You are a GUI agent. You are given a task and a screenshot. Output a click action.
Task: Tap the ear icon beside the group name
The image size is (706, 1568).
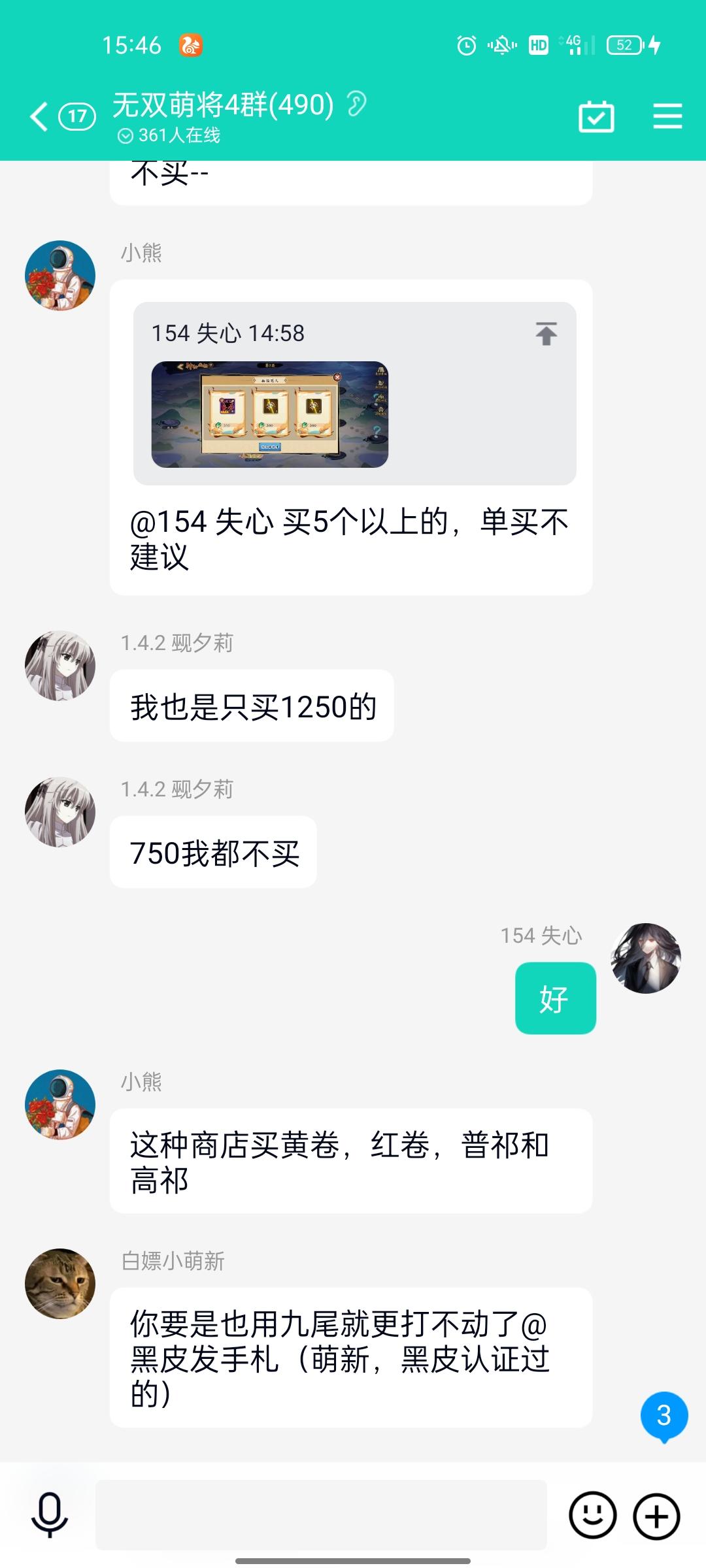pos(356,103)
